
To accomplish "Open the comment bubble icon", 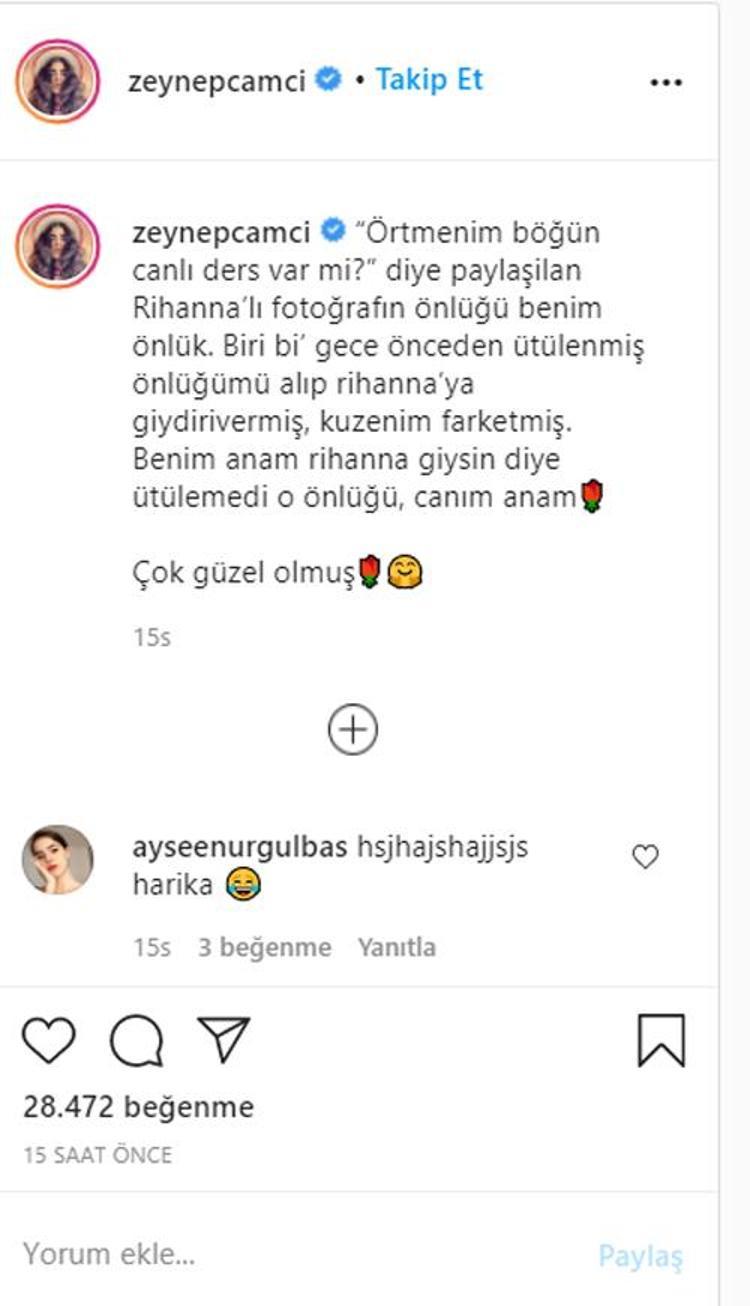I will click(x=136, y=1041).
